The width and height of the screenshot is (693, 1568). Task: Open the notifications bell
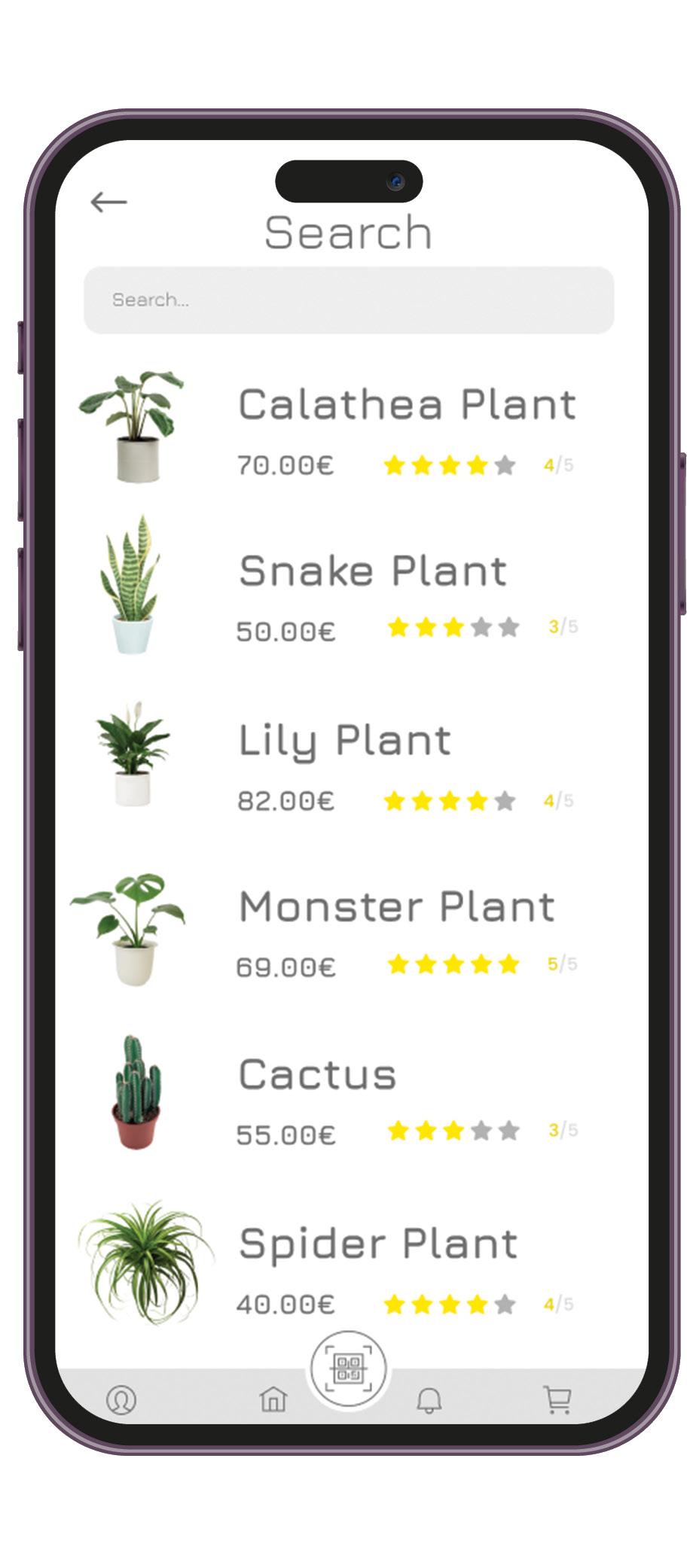[429, 1399]
